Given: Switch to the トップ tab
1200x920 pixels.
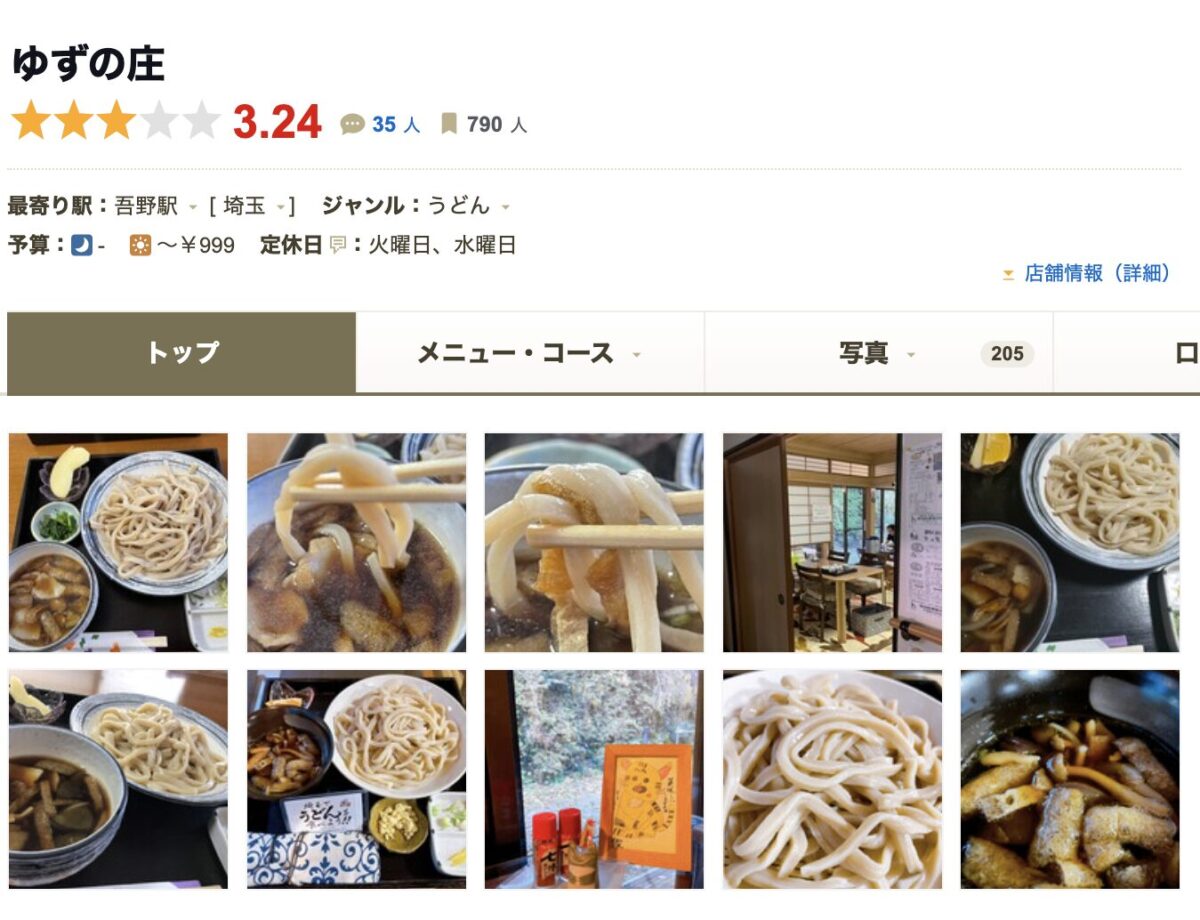Looking at the screenshot, I should 181,353.
